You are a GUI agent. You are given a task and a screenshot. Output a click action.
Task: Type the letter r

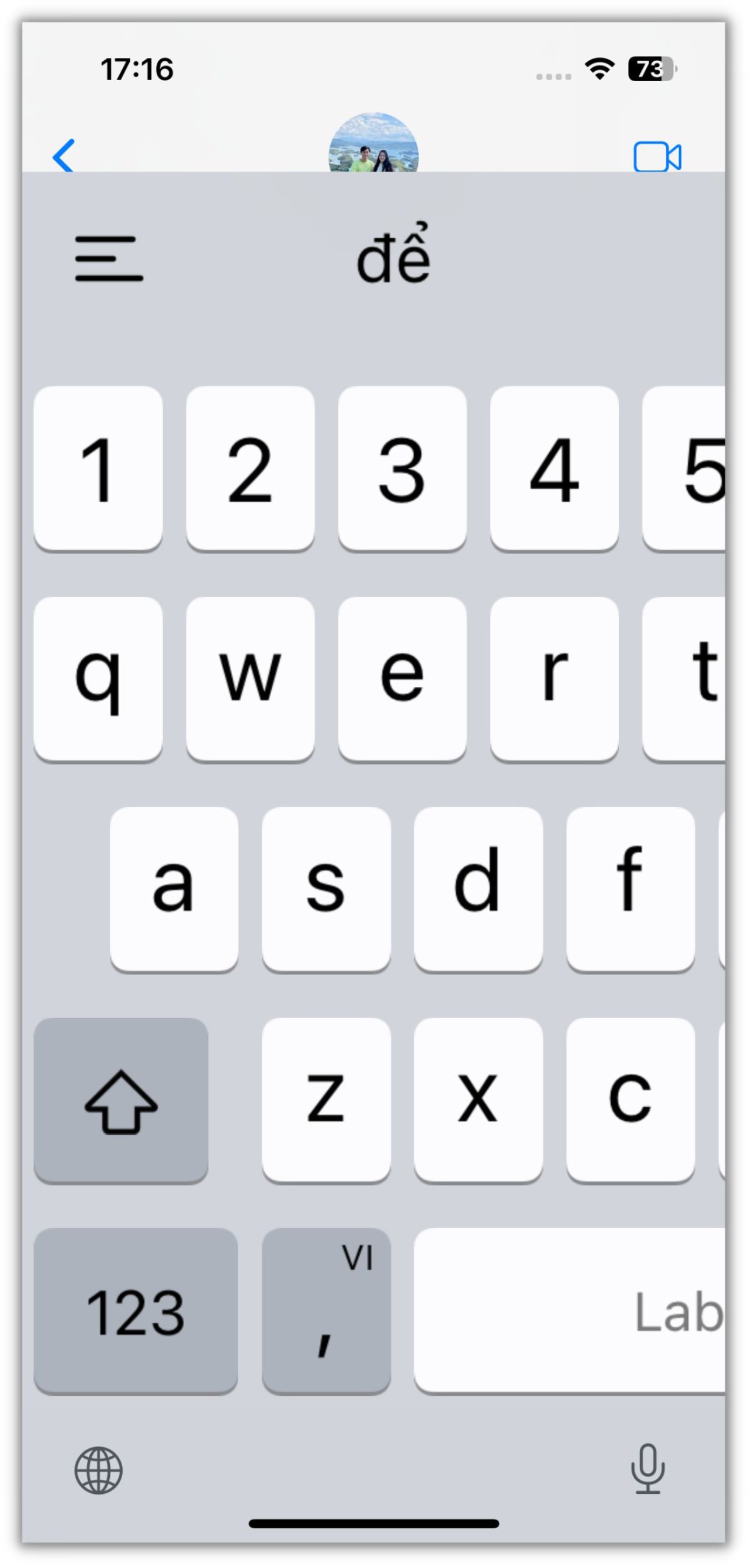point(553,679)
